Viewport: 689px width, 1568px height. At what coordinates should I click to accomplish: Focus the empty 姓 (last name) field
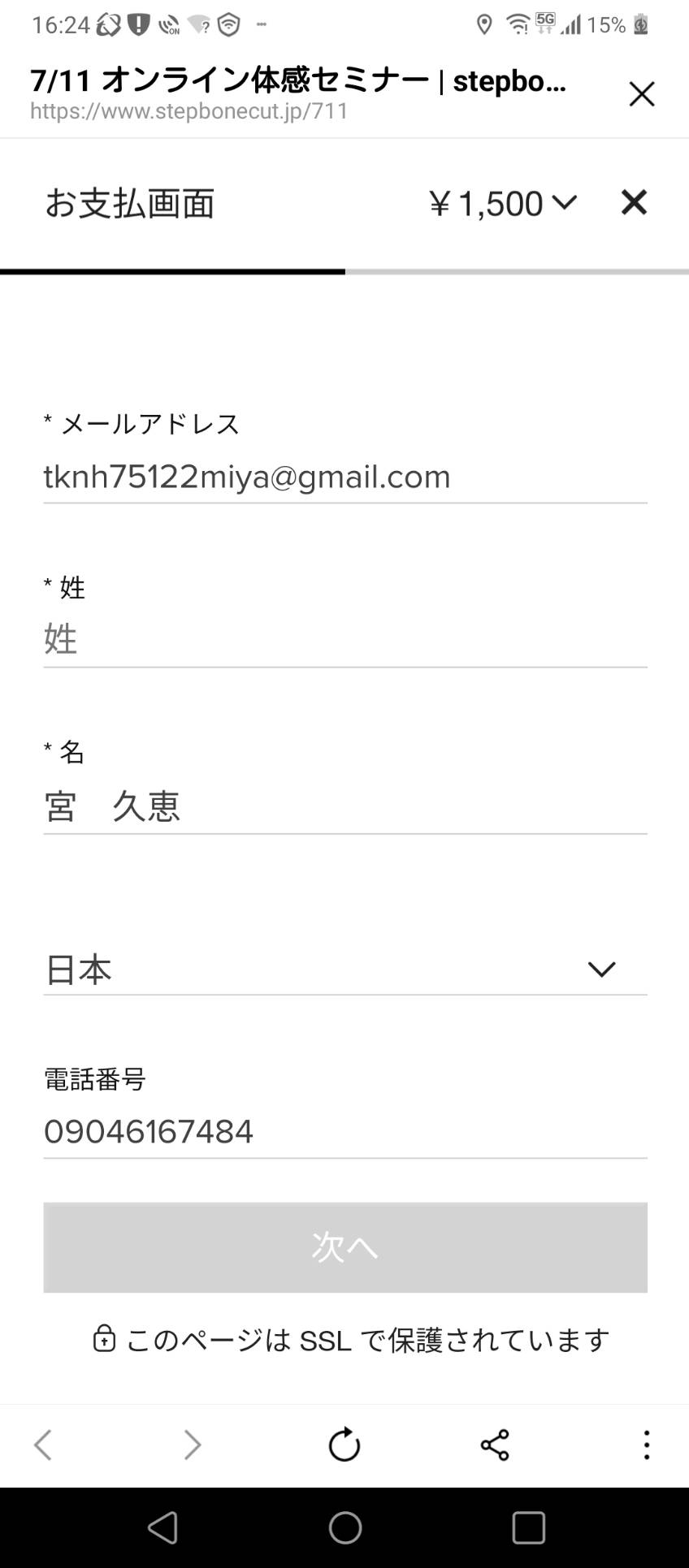point(345,640)
